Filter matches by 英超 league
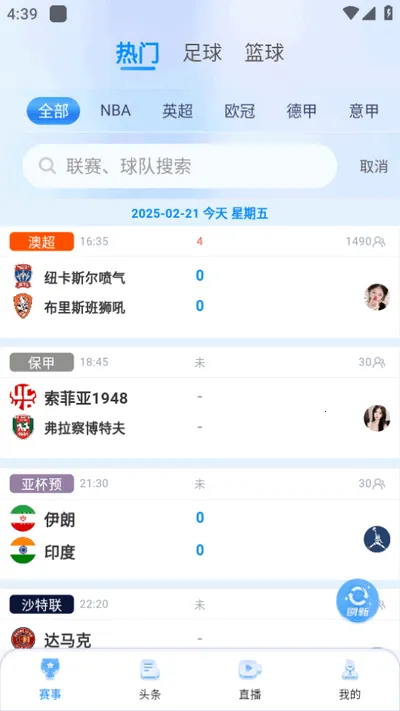Viewport: 400px width, 711px height. point(177,111)
